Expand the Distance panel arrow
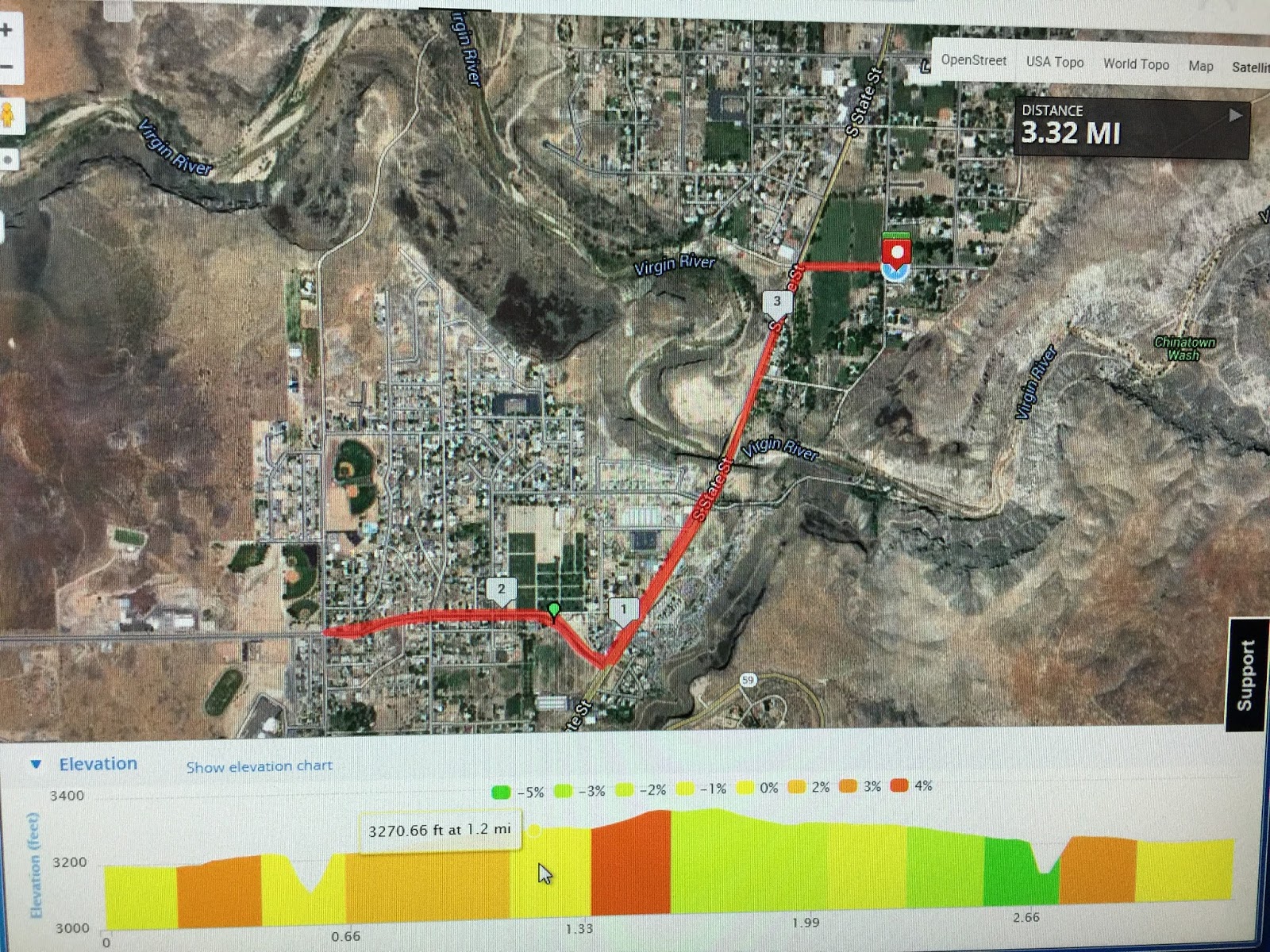This screenshot has height=952, width=1270. [1234, 116]
